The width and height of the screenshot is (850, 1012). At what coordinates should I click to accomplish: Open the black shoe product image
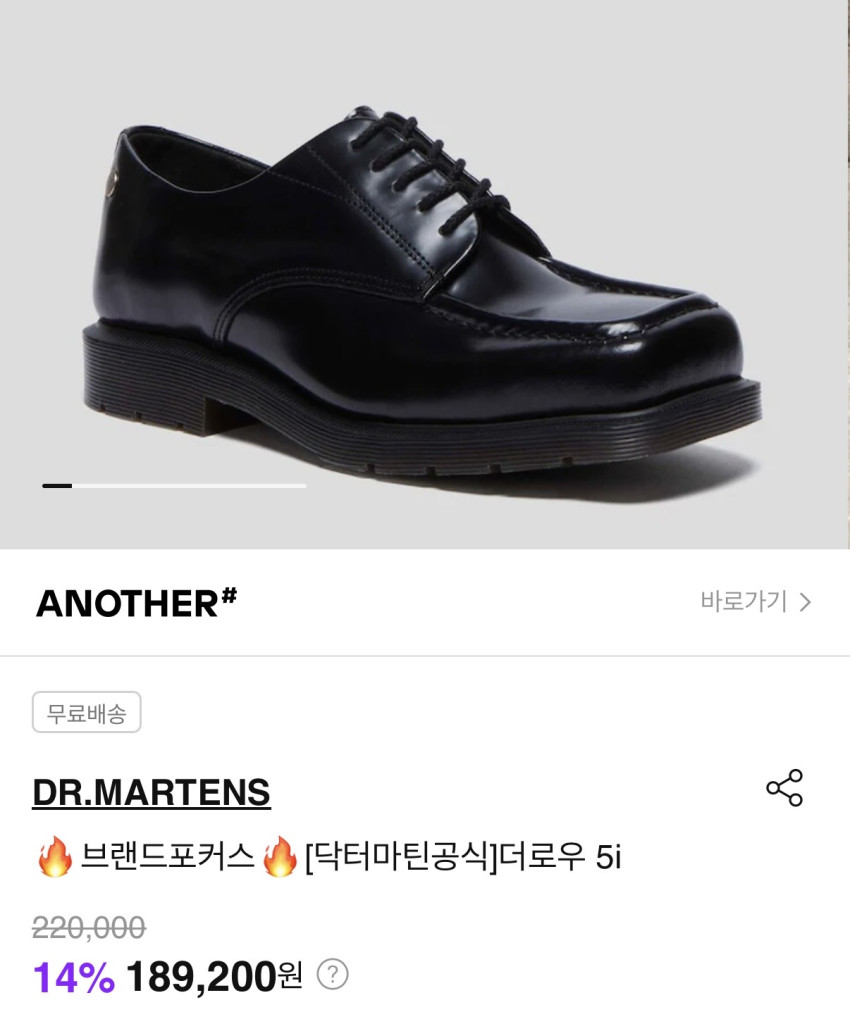(424, 290)
